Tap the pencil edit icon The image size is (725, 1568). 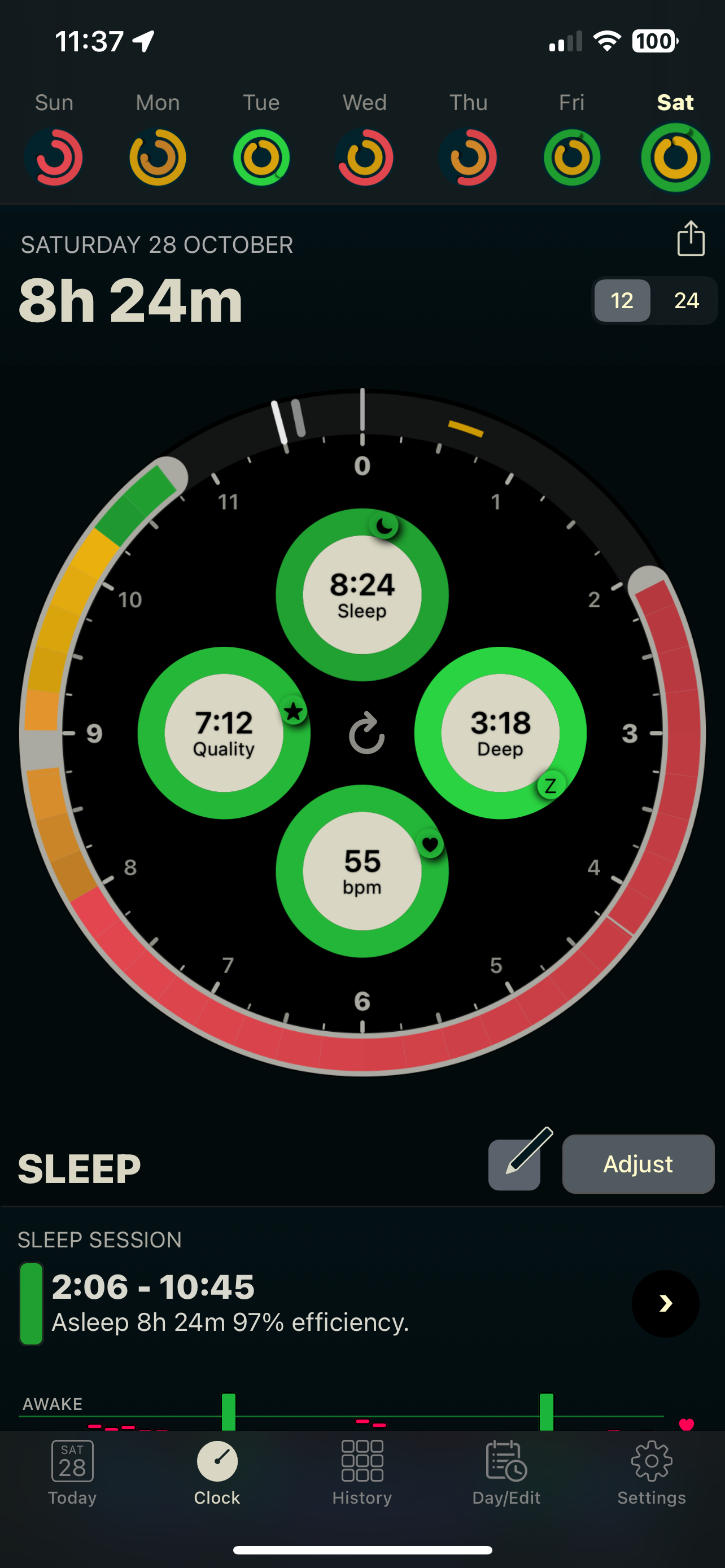point(515,1164)
